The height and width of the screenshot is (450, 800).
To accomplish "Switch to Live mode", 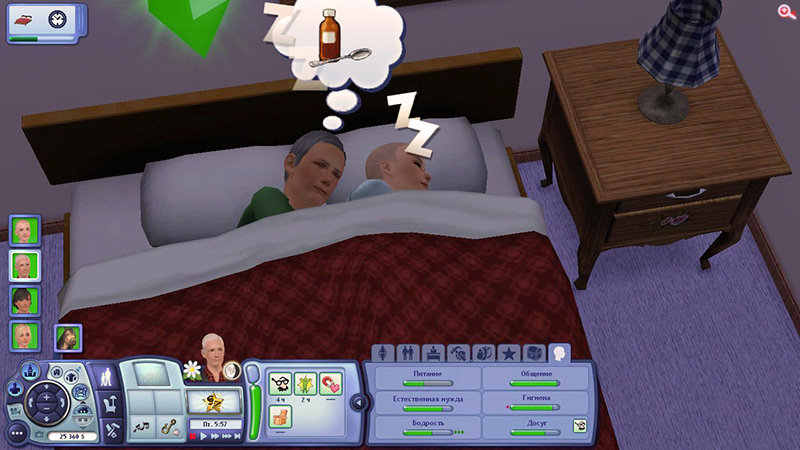I will click(106, 377).
